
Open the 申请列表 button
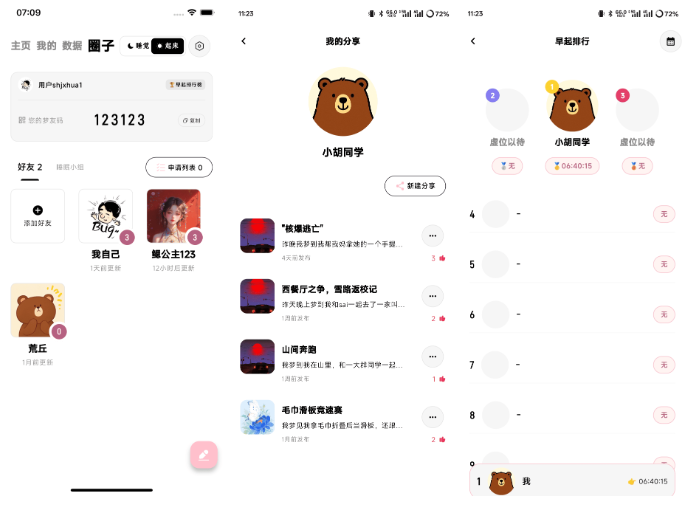[x=179, y=167]
